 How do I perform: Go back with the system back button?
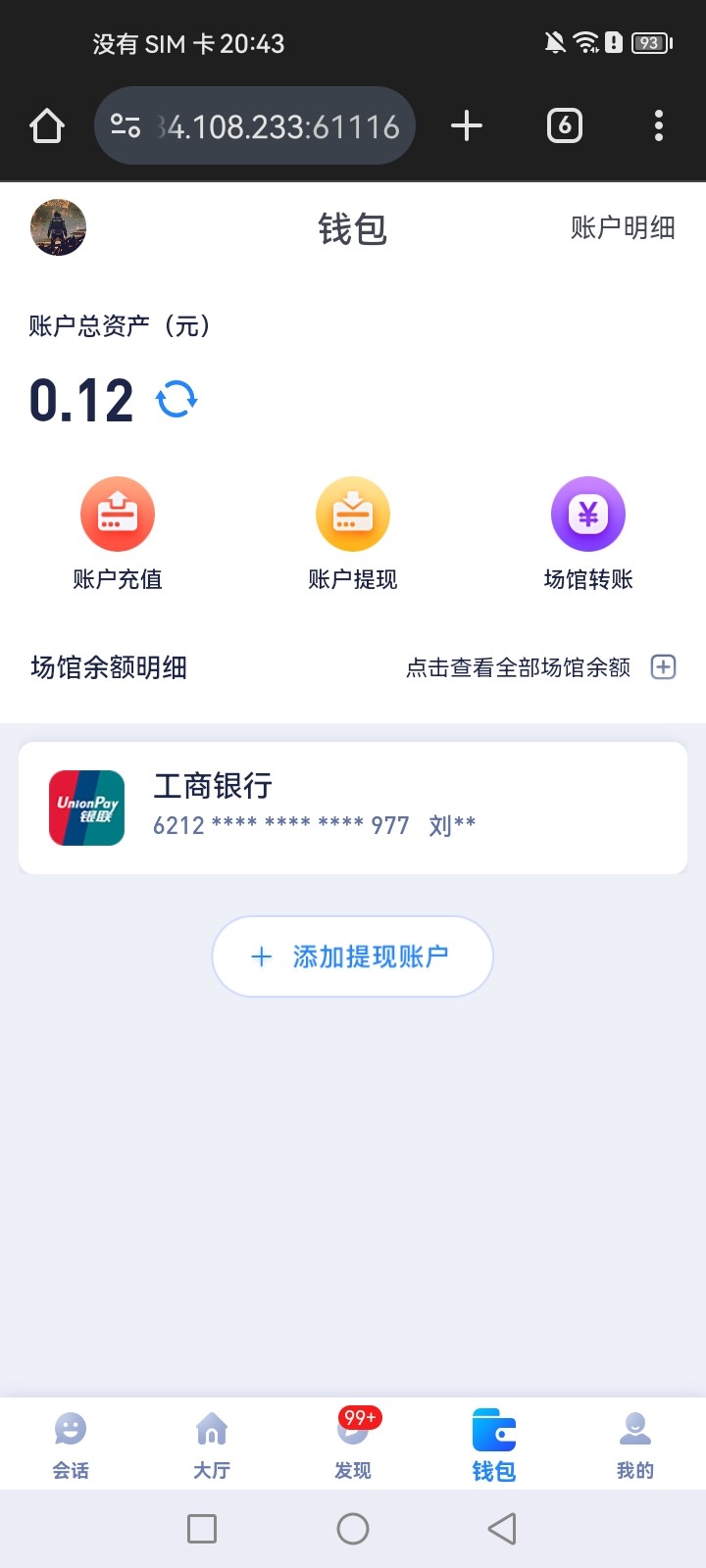coord(502,1529)
